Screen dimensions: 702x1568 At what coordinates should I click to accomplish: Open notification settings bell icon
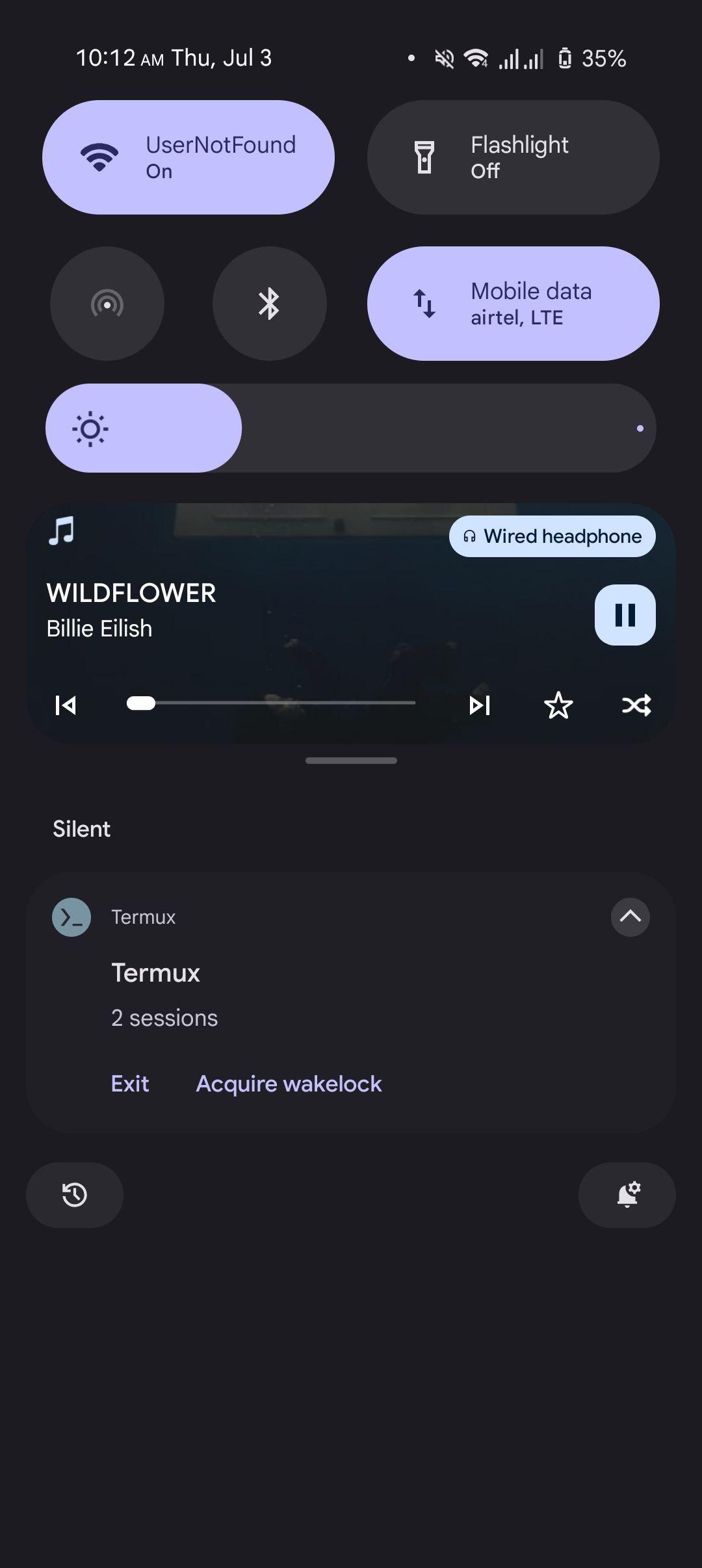point(627,1195)
